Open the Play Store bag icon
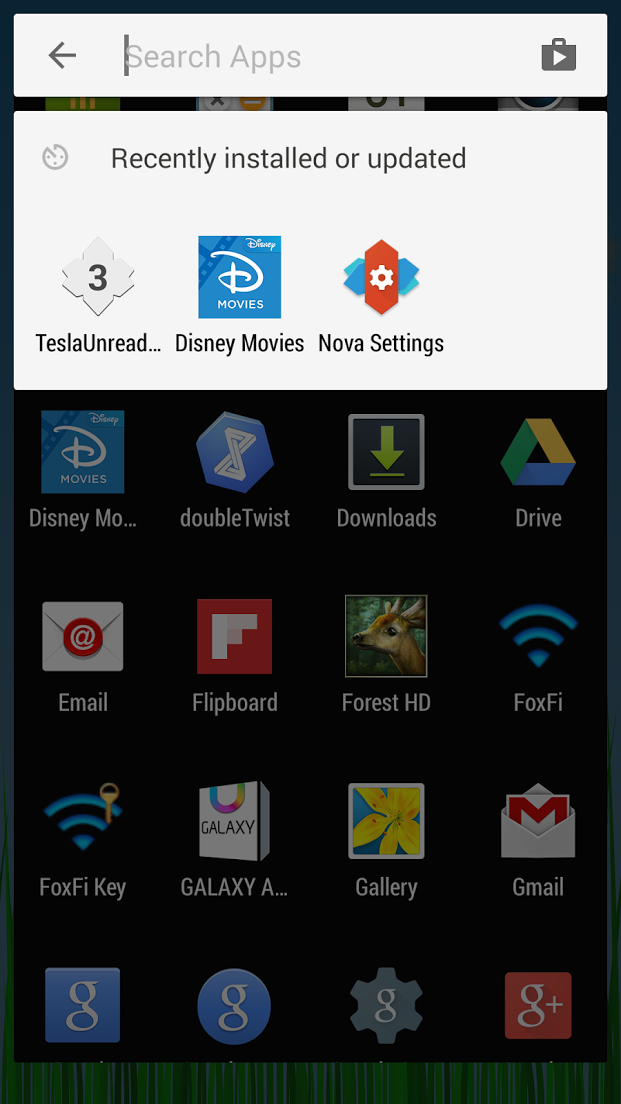 tap(559, 55)
